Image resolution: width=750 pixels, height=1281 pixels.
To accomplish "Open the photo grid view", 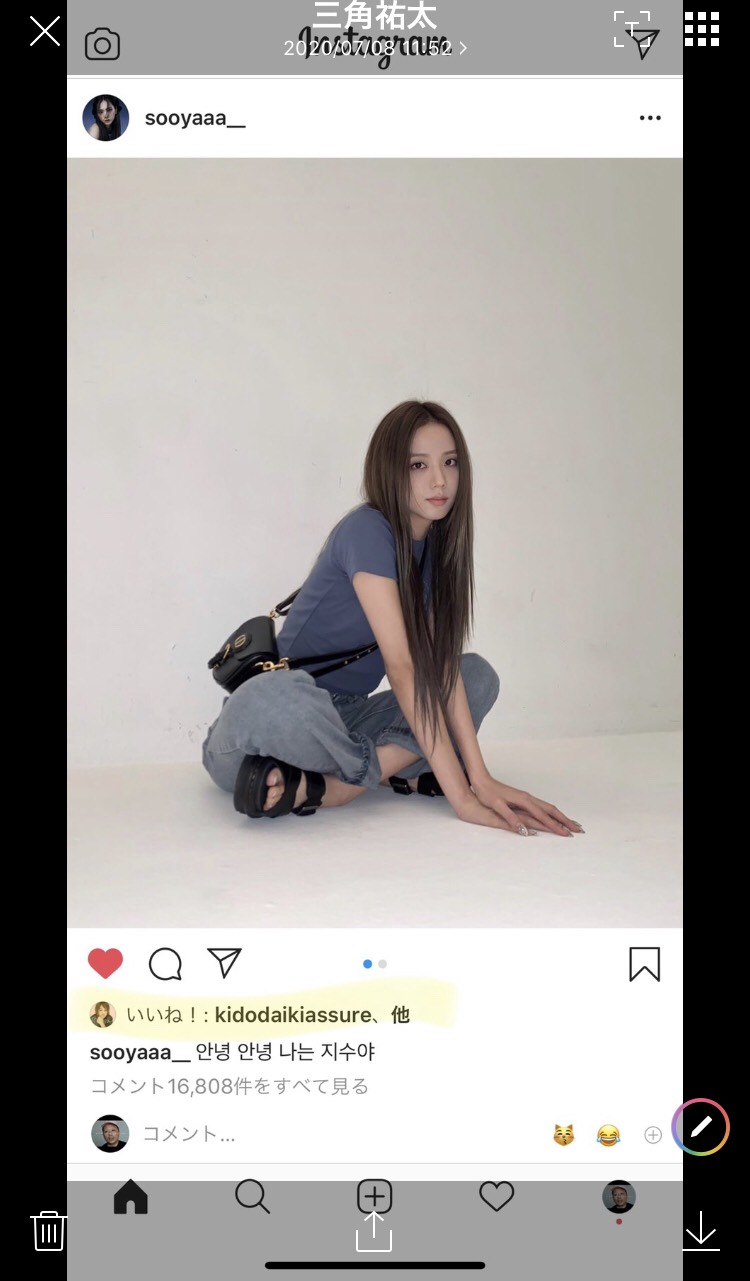I will 702,29.
